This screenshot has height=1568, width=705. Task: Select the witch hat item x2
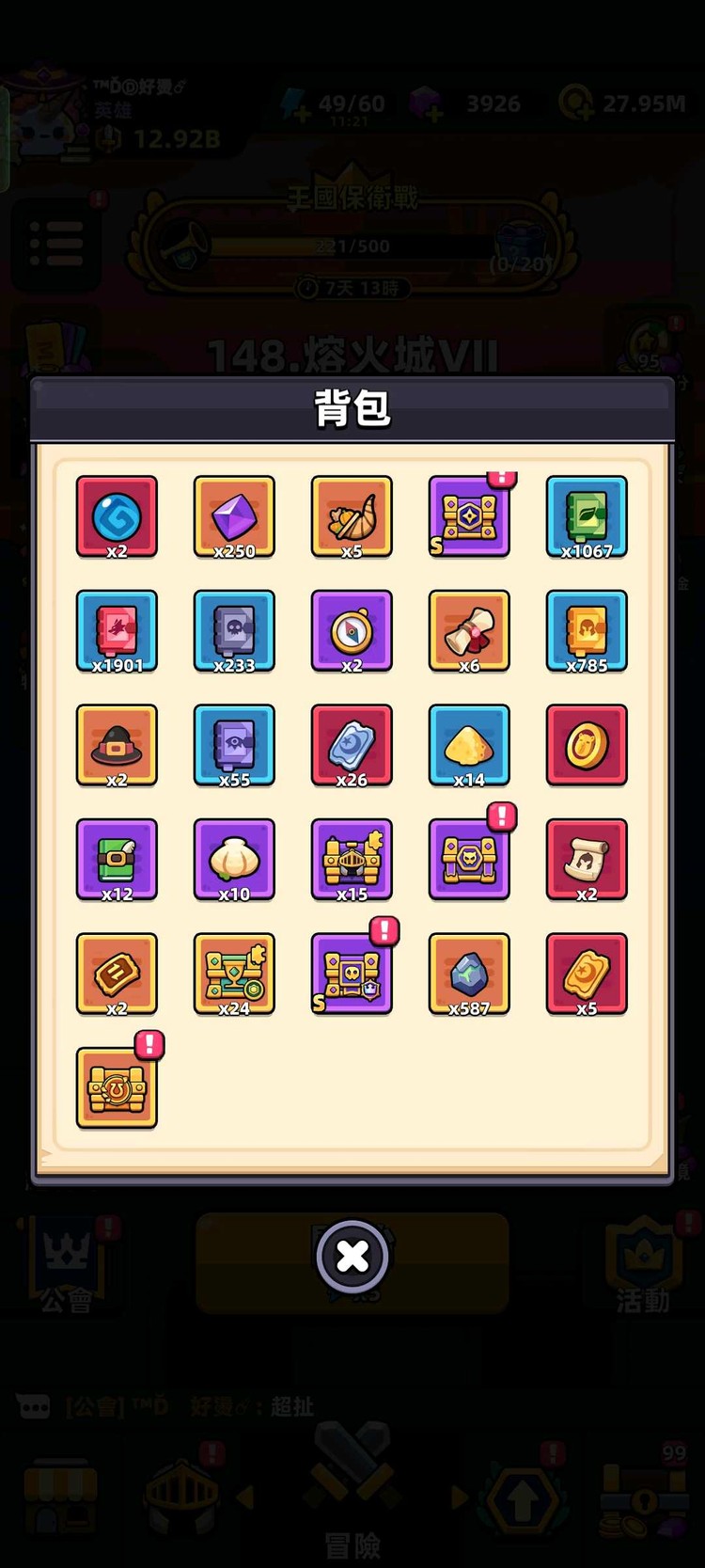click(117, 745)
